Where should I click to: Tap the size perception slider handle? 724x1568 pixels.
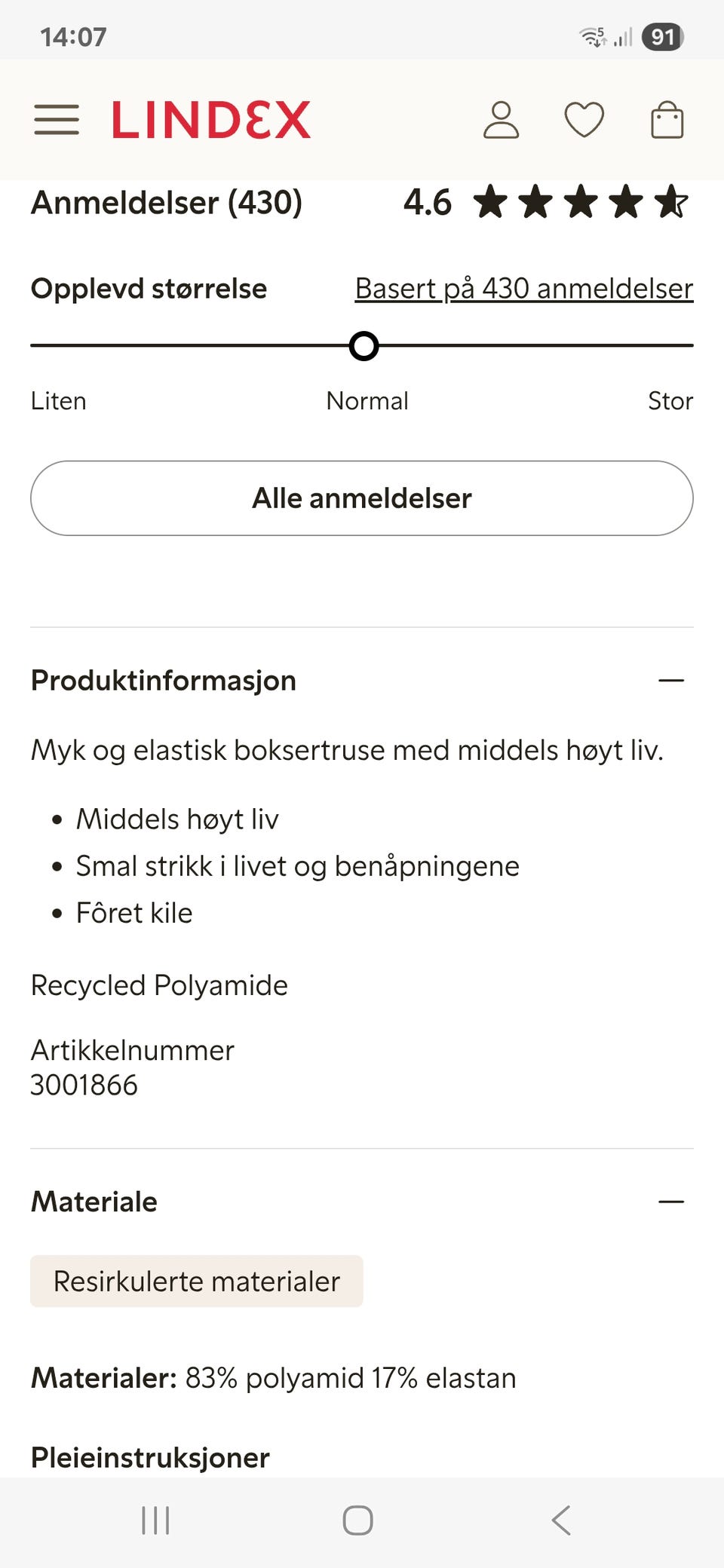tap(364, 345)
